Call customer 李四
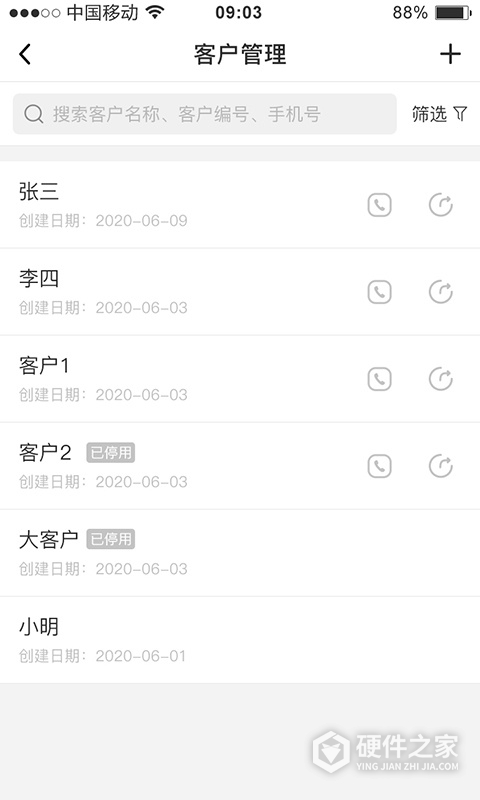 pos(380,292)
